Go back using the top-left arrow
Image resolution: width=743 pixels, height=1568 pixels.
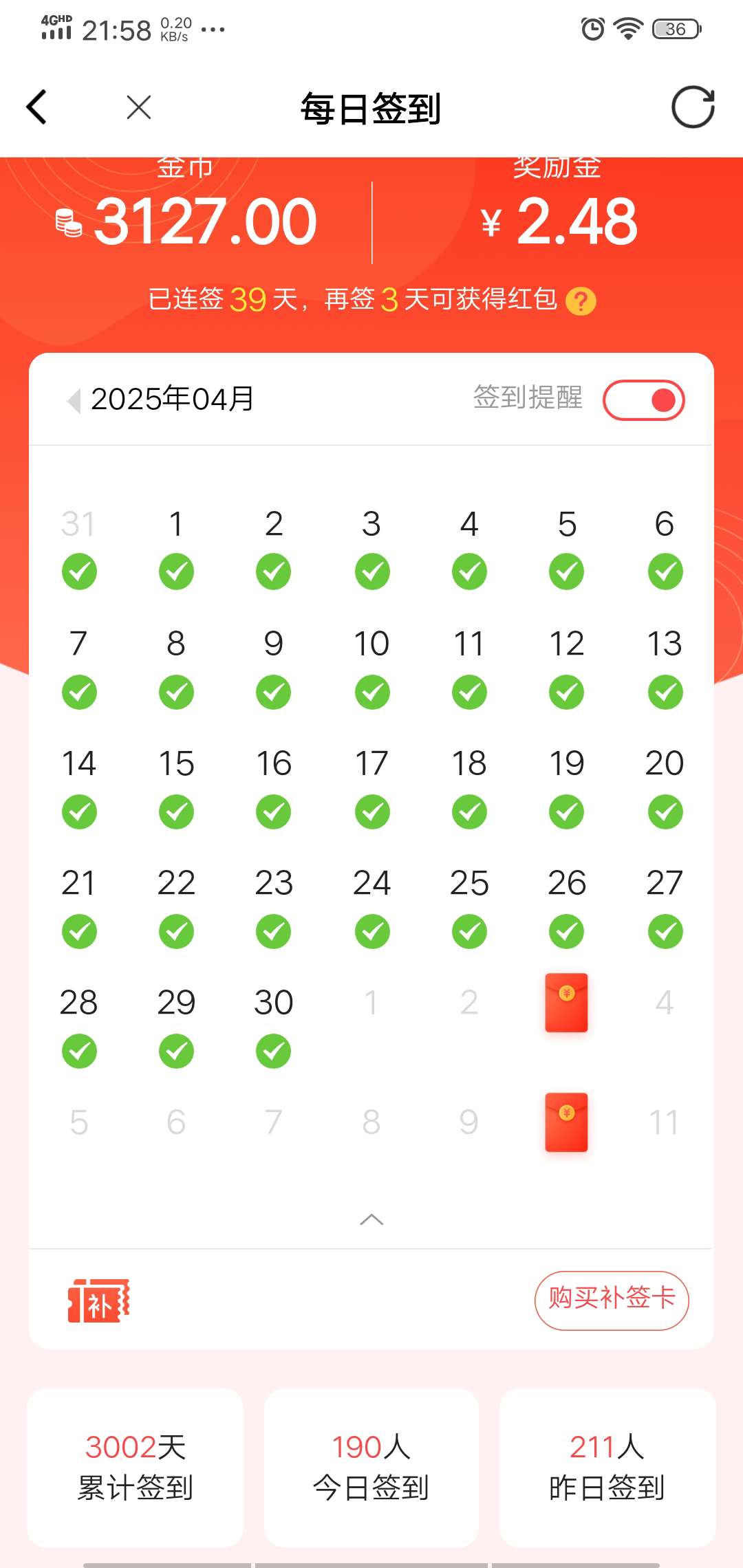point(36,107)
